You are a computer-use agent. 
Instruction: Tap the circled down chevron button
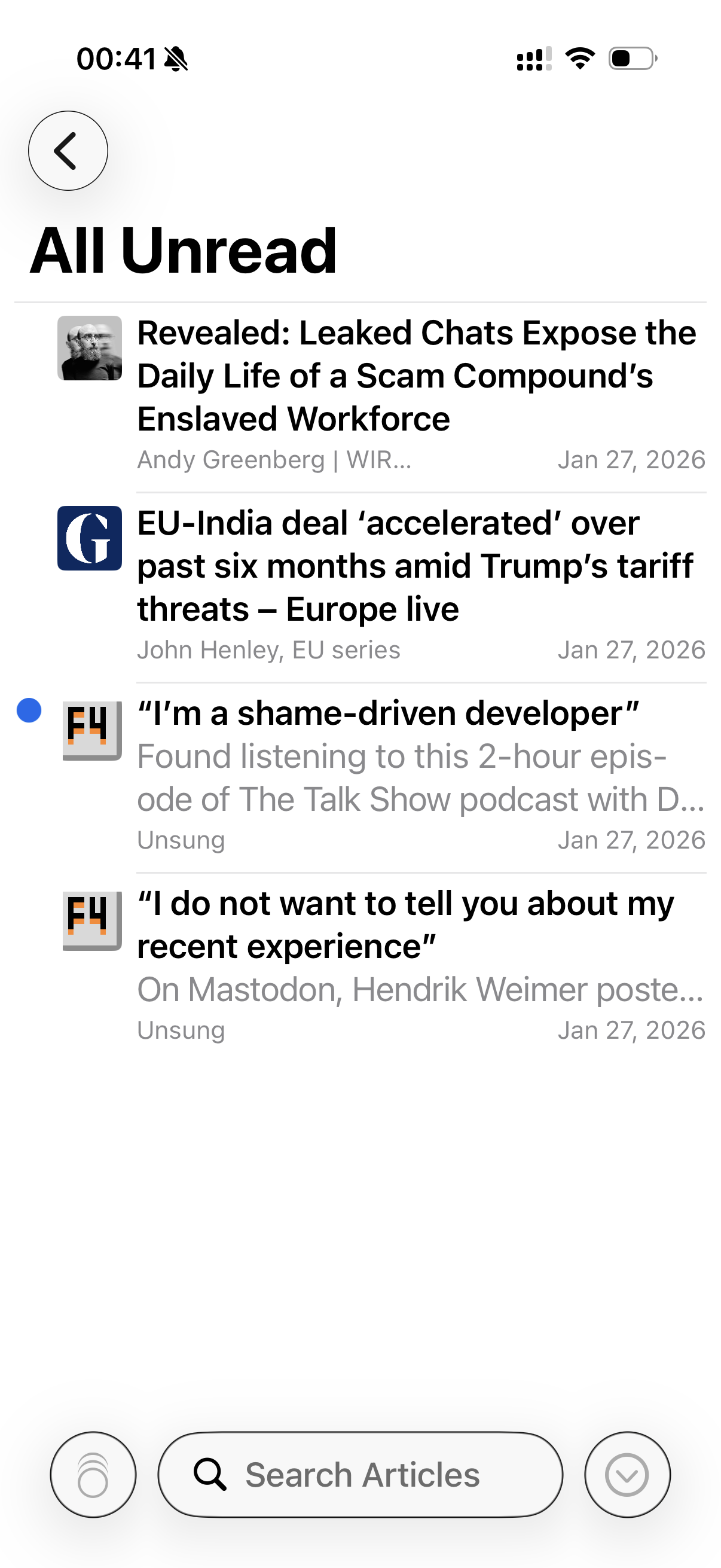627,1474
